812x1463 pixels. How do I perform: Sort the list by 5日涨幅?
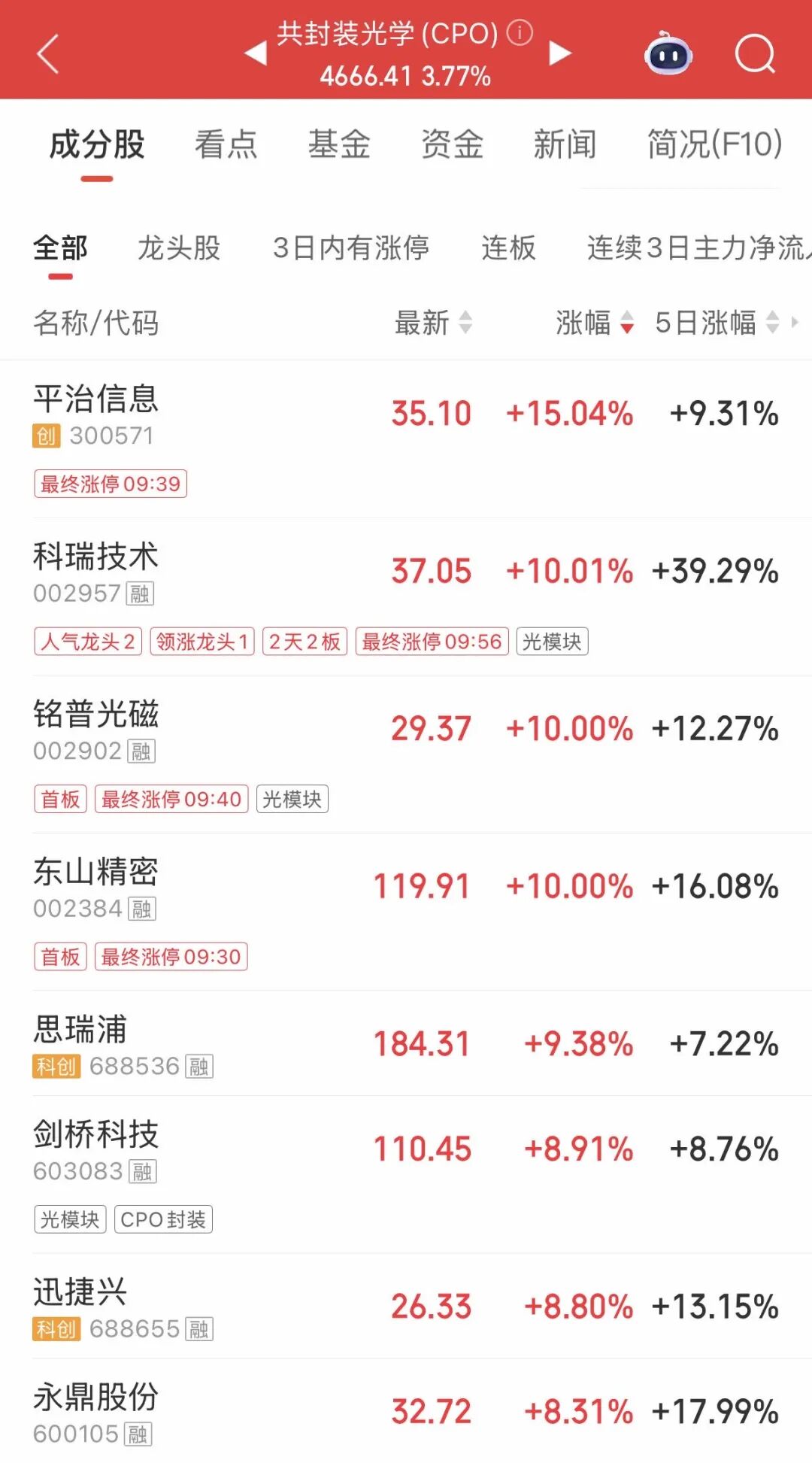(716, 323)
